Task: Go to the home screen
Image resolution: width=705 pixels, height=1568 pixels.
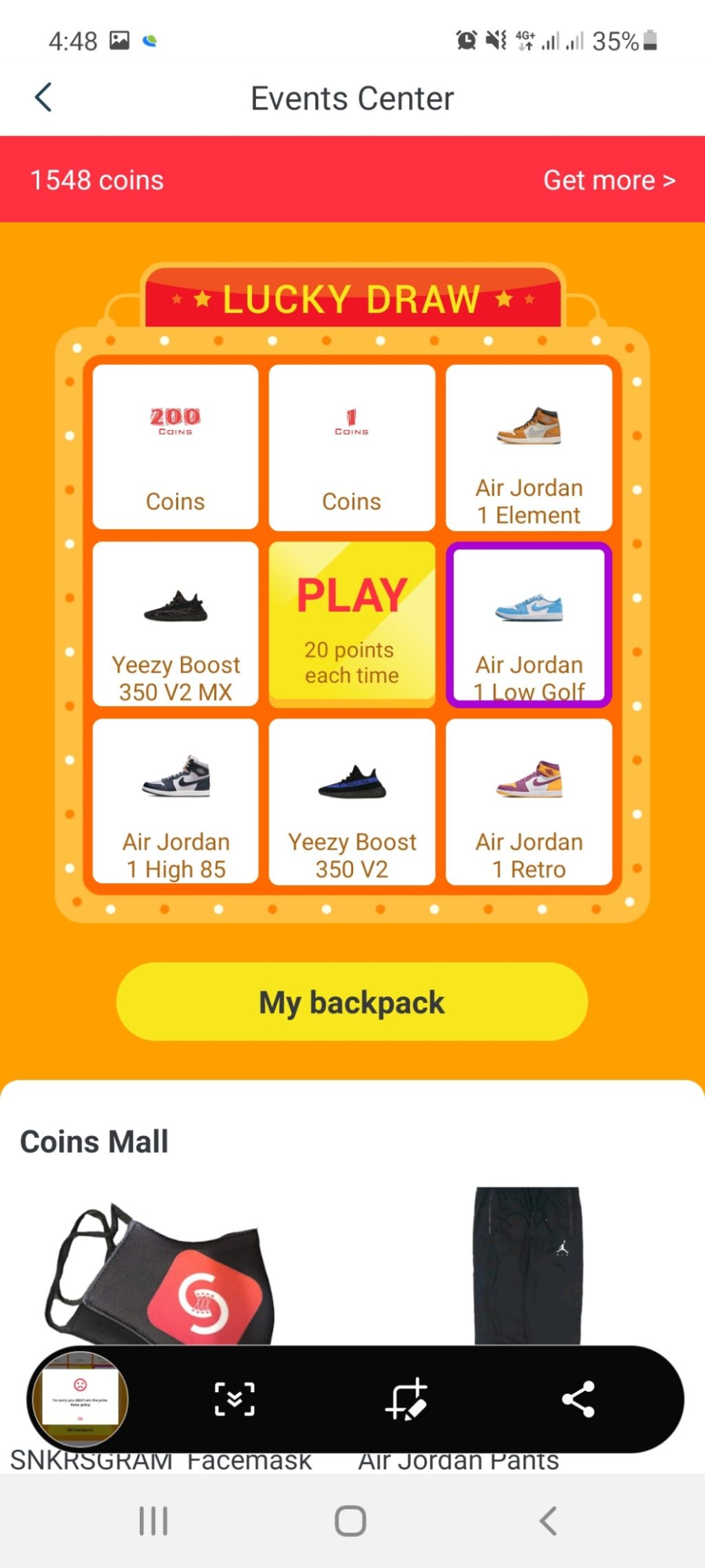Action: (x=350, y=1521)
